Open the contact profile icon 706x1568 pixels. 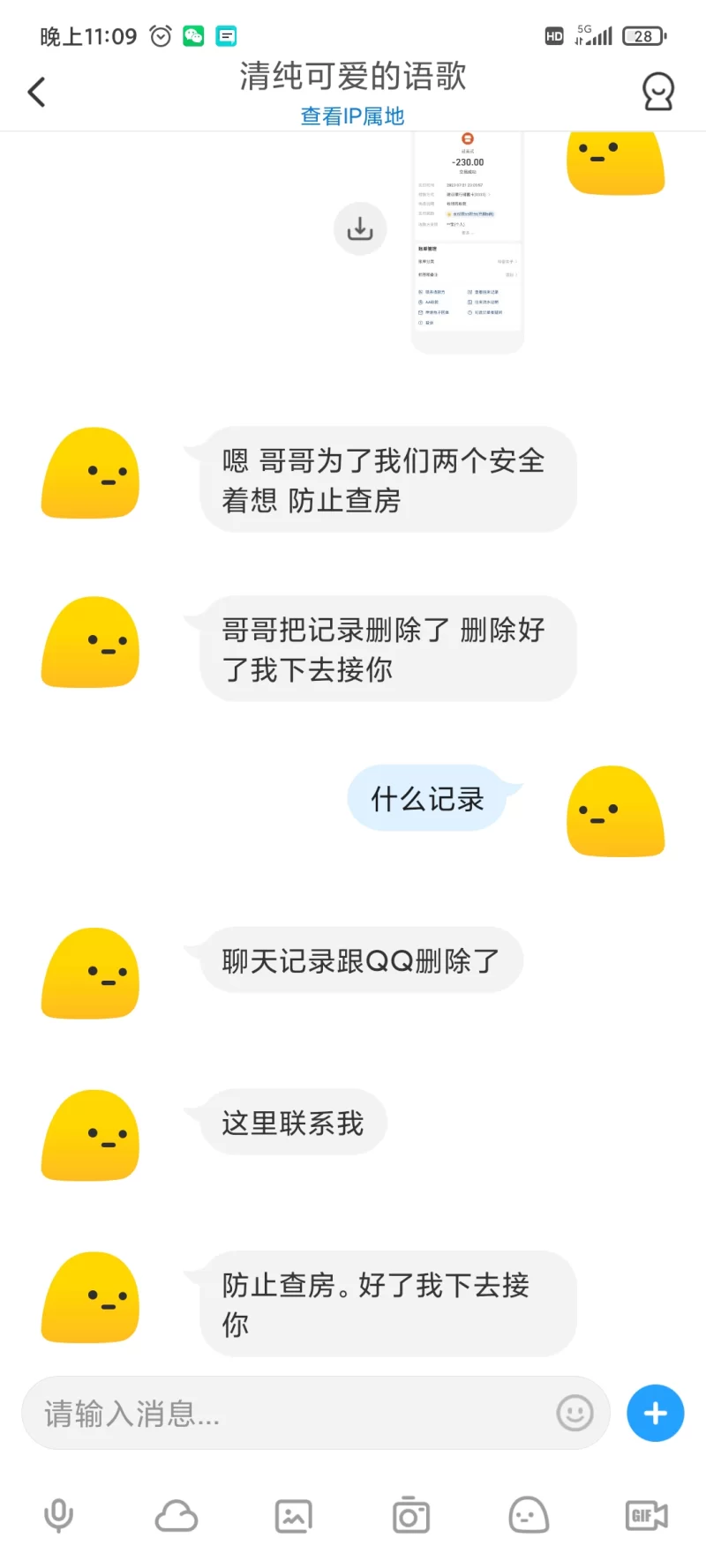658,92
